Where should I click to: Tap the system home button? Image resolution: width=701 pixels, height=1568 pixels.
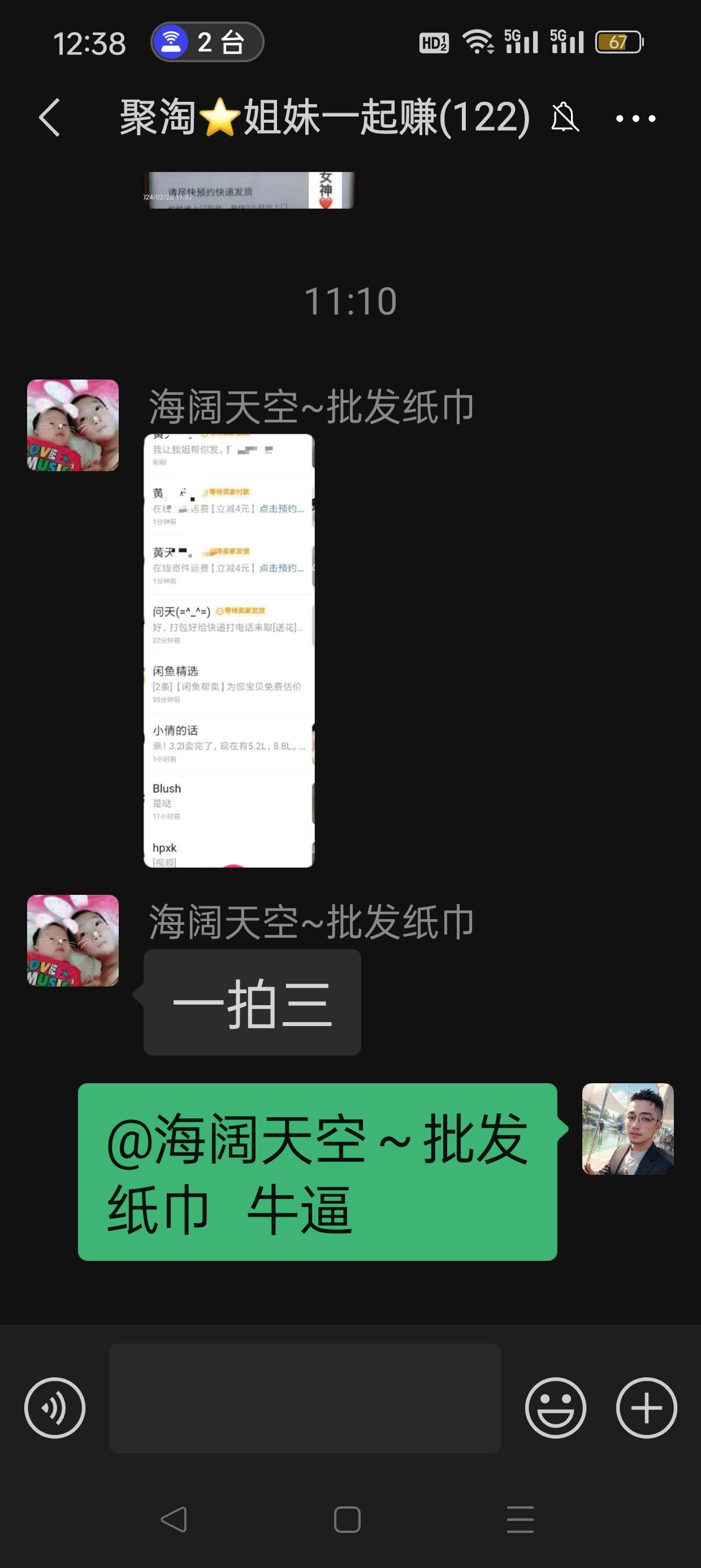click(347, 1519)
